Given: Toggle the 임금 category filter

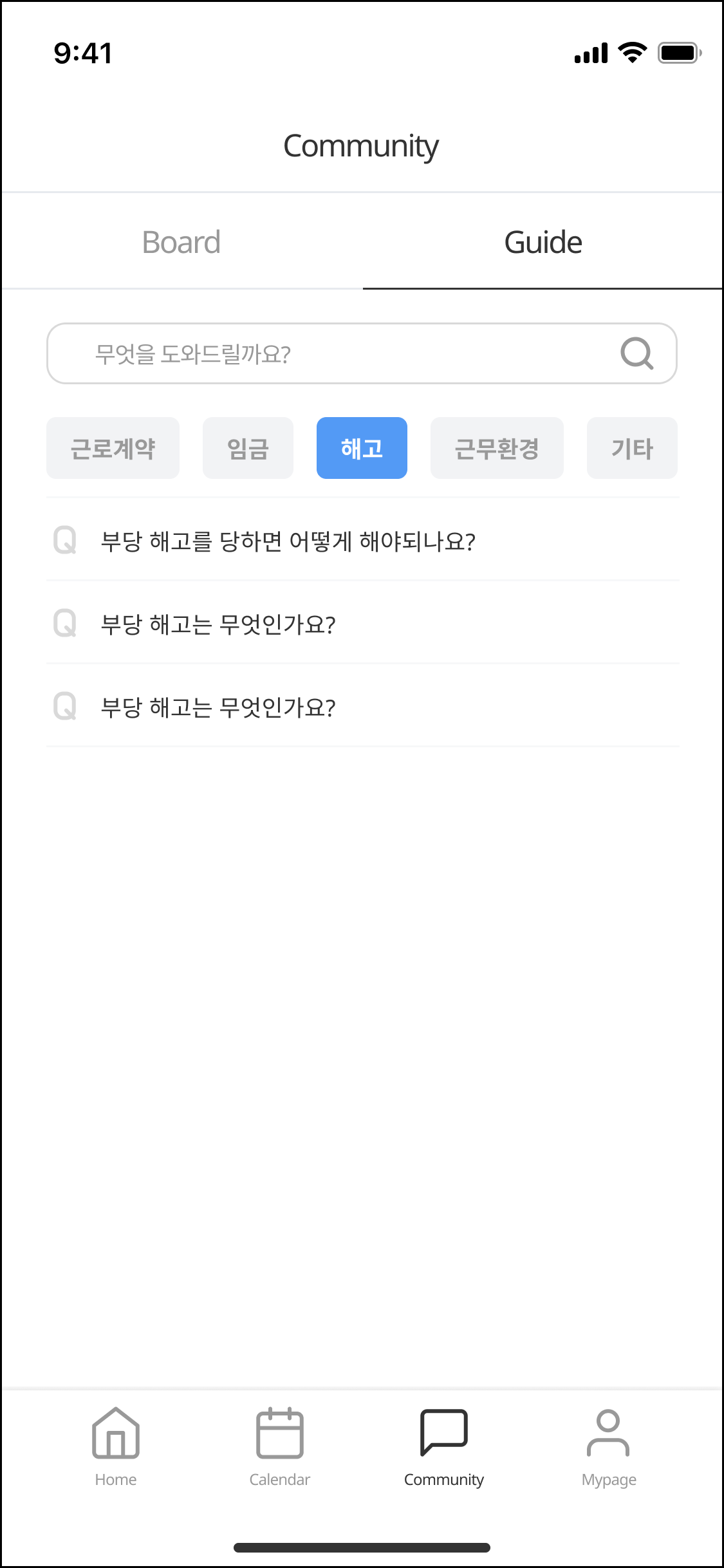Looking at the screenshot, I should 247,448.
